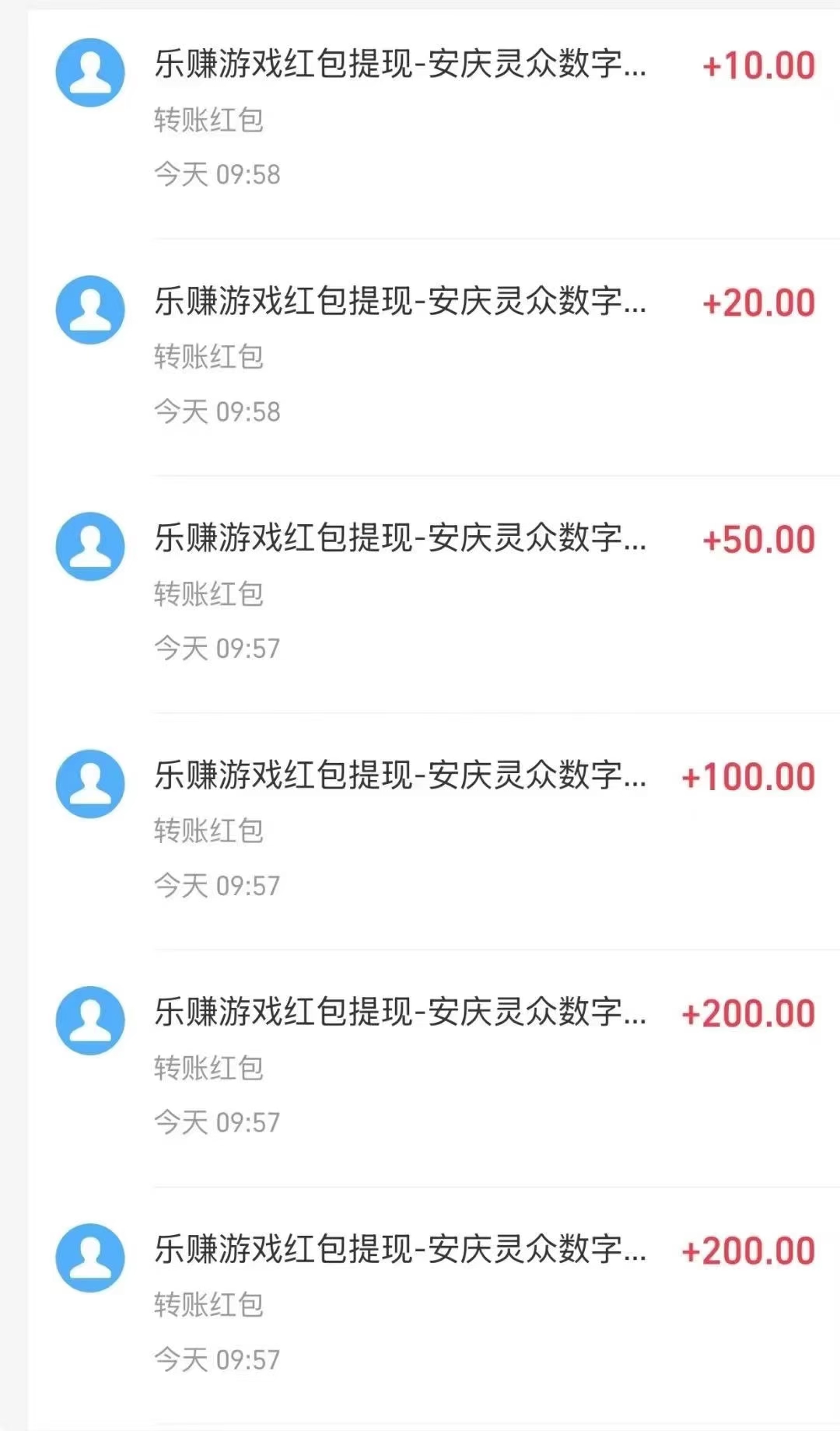Image resolution: width=840 pixels, height=1431 pixels.
Task: Open the +10.00 transfer red packet record
Action: (434, 121)
